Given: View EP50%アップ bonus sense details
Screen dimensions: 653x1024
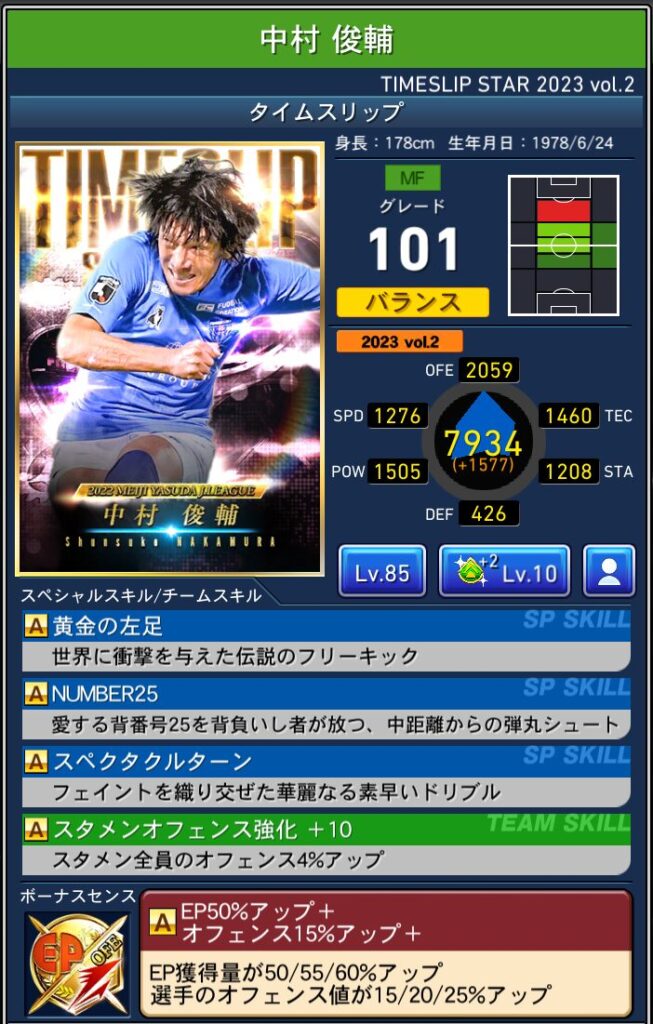Looking at the screenshot, I should (x=386, y=952).
